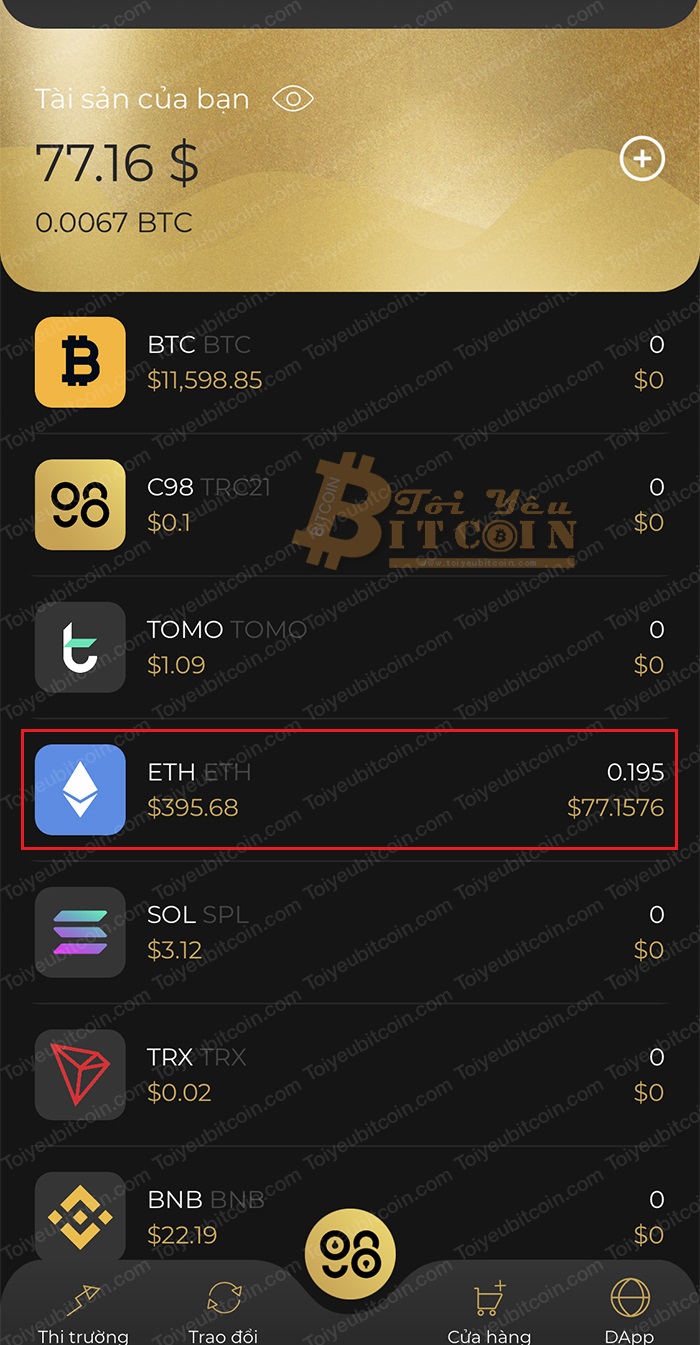Open the SOL SPL asset row
The height and width of the screenshot is (1345, 700).
pos(350,932)
